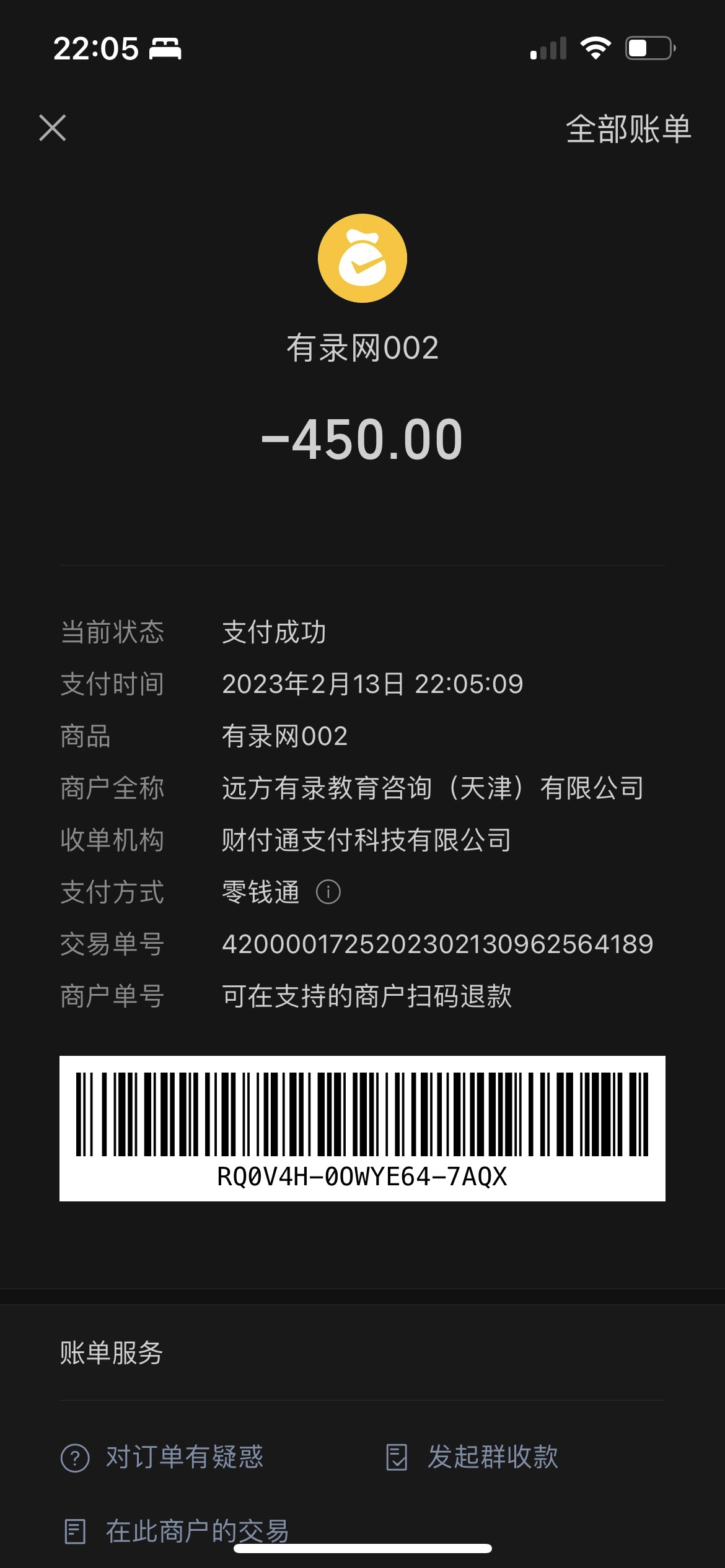View 在此商户的交易 transactions

[177, 1531]
